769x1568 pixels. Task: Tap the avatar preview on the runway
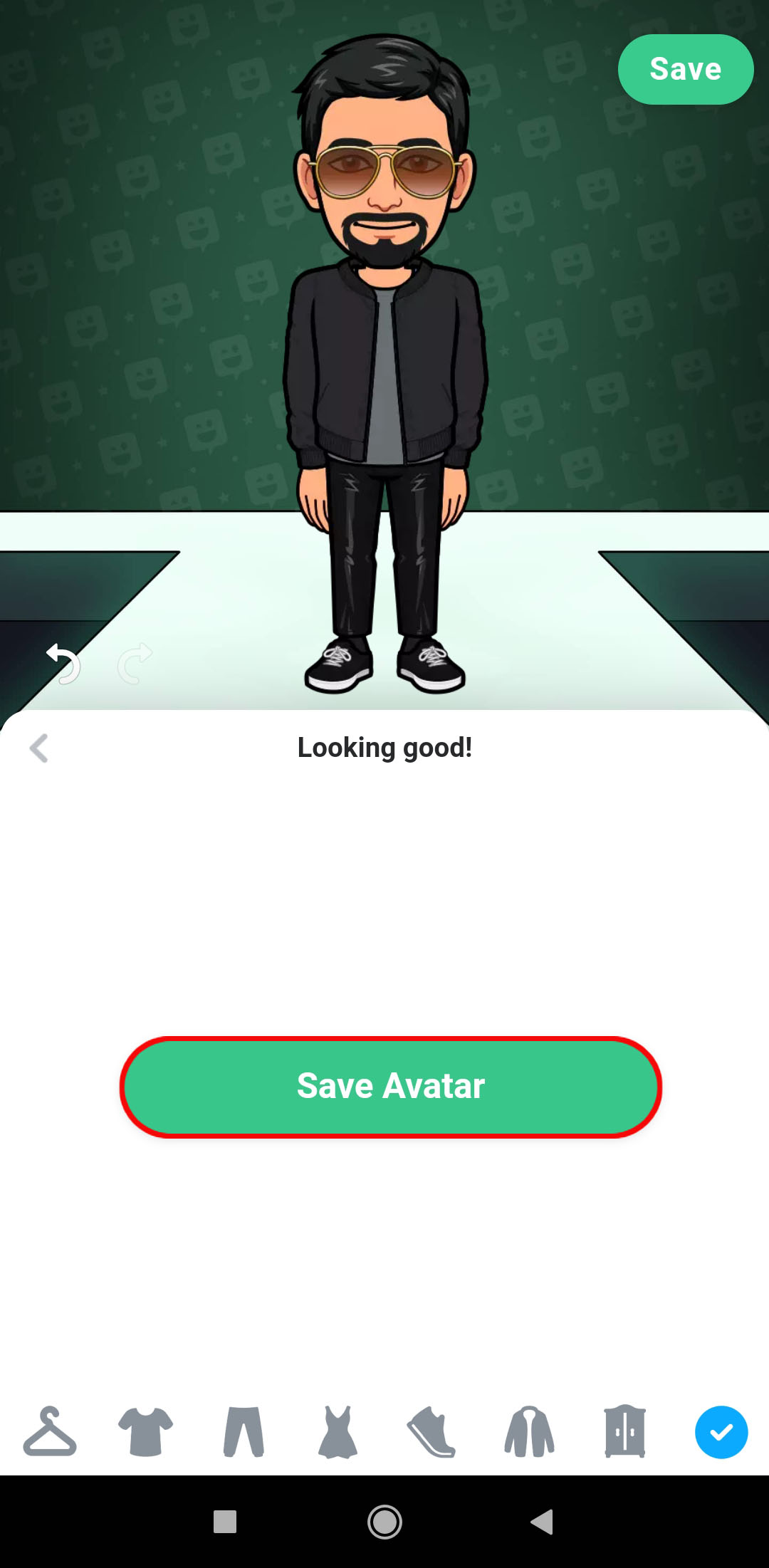pos(384,356)
